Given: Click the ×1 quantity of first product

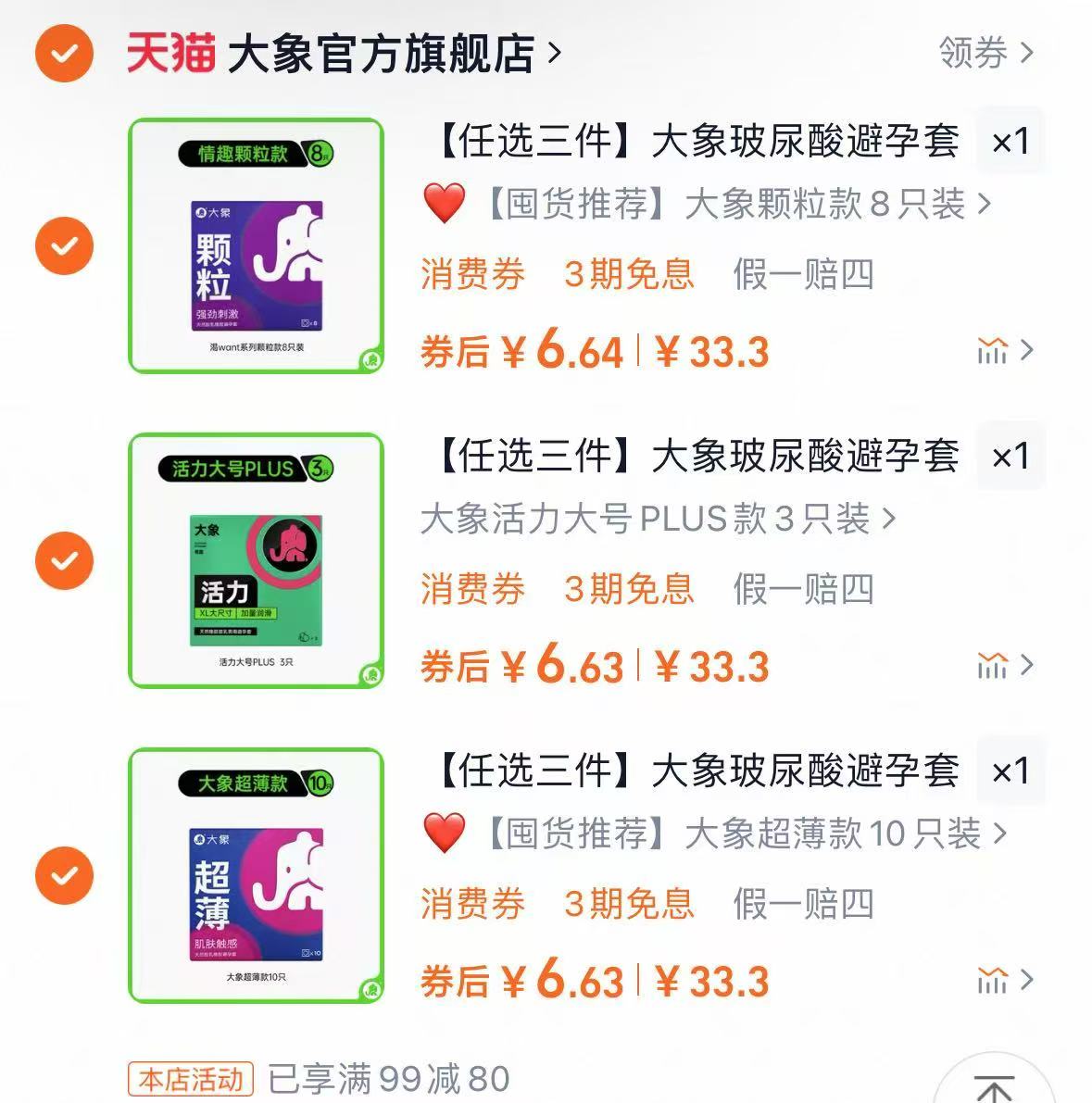Looking at the screenshot, I should pos(1010,140).
